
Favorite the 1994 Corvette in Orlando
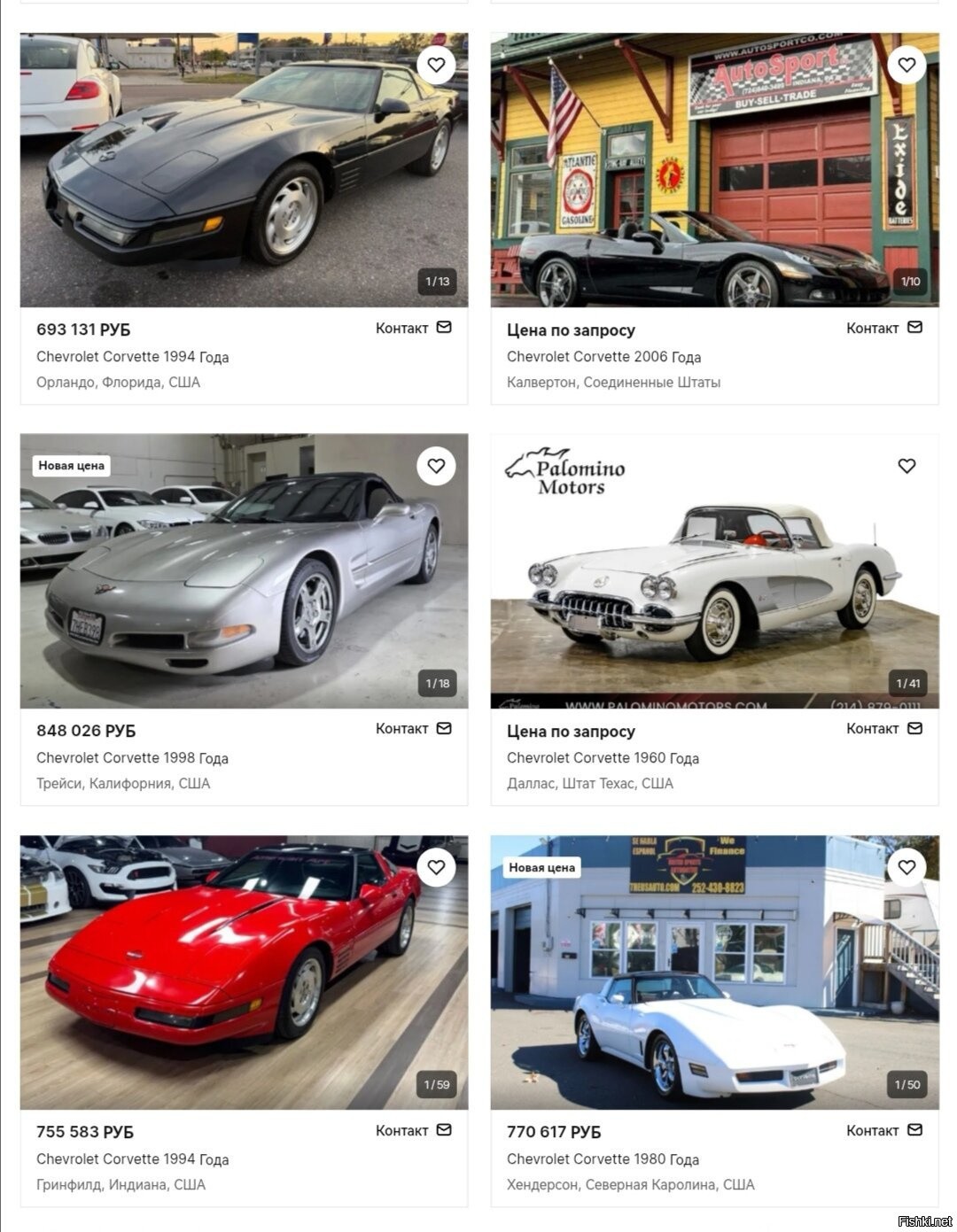pos(436,66)
